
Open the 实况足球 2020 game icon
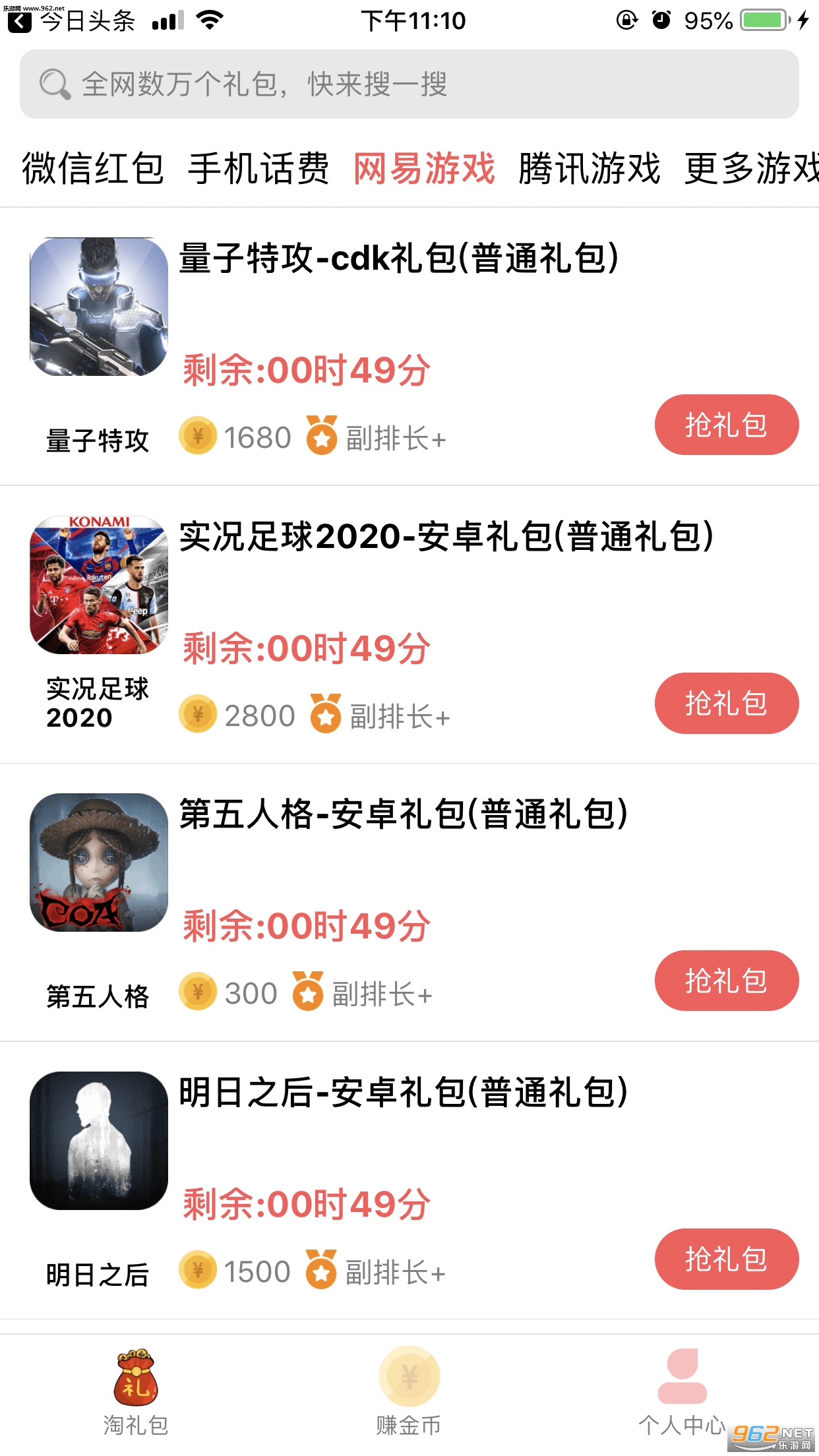pyautogui.click(x=99, y=585)
